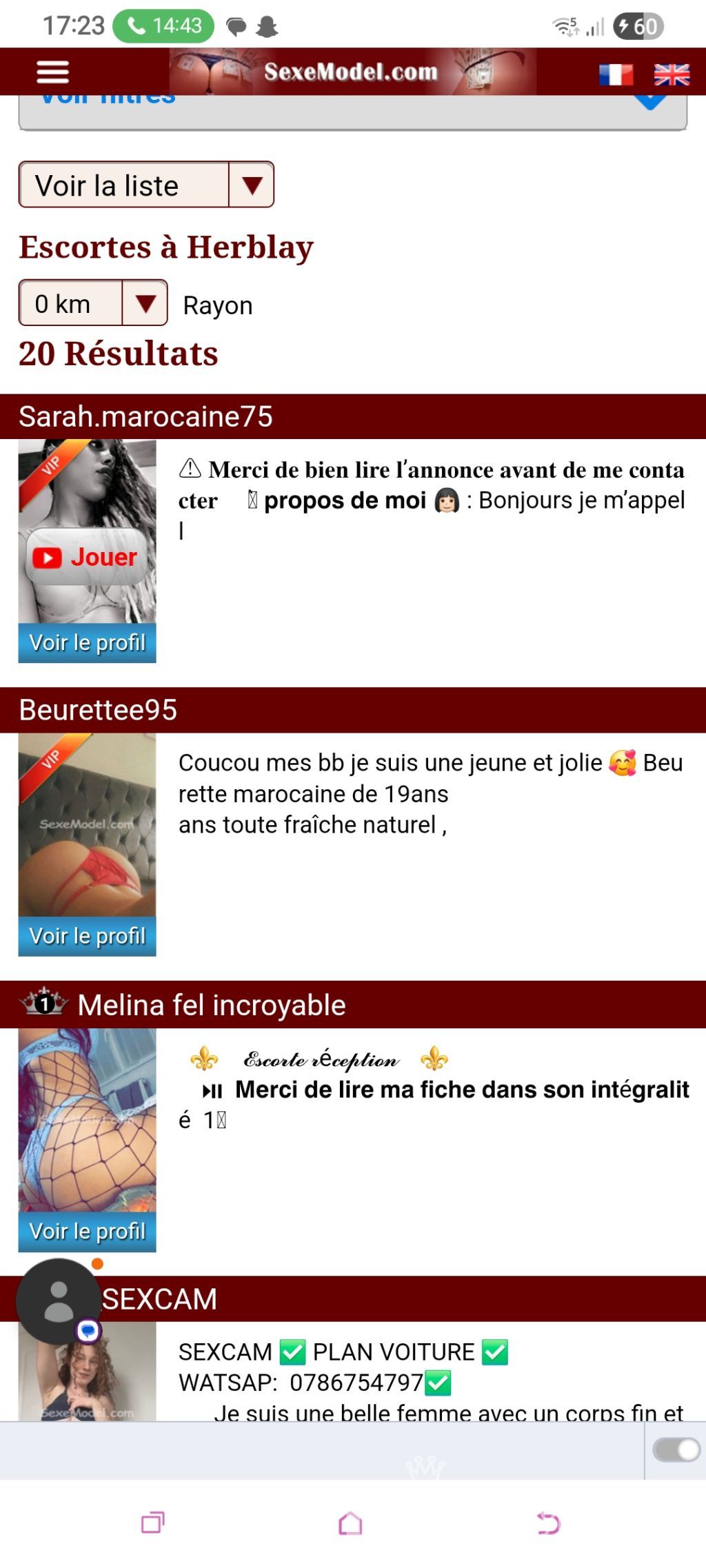Expand the Voir filtres panel
706x1568 pixels.
[x=352, y=110]
